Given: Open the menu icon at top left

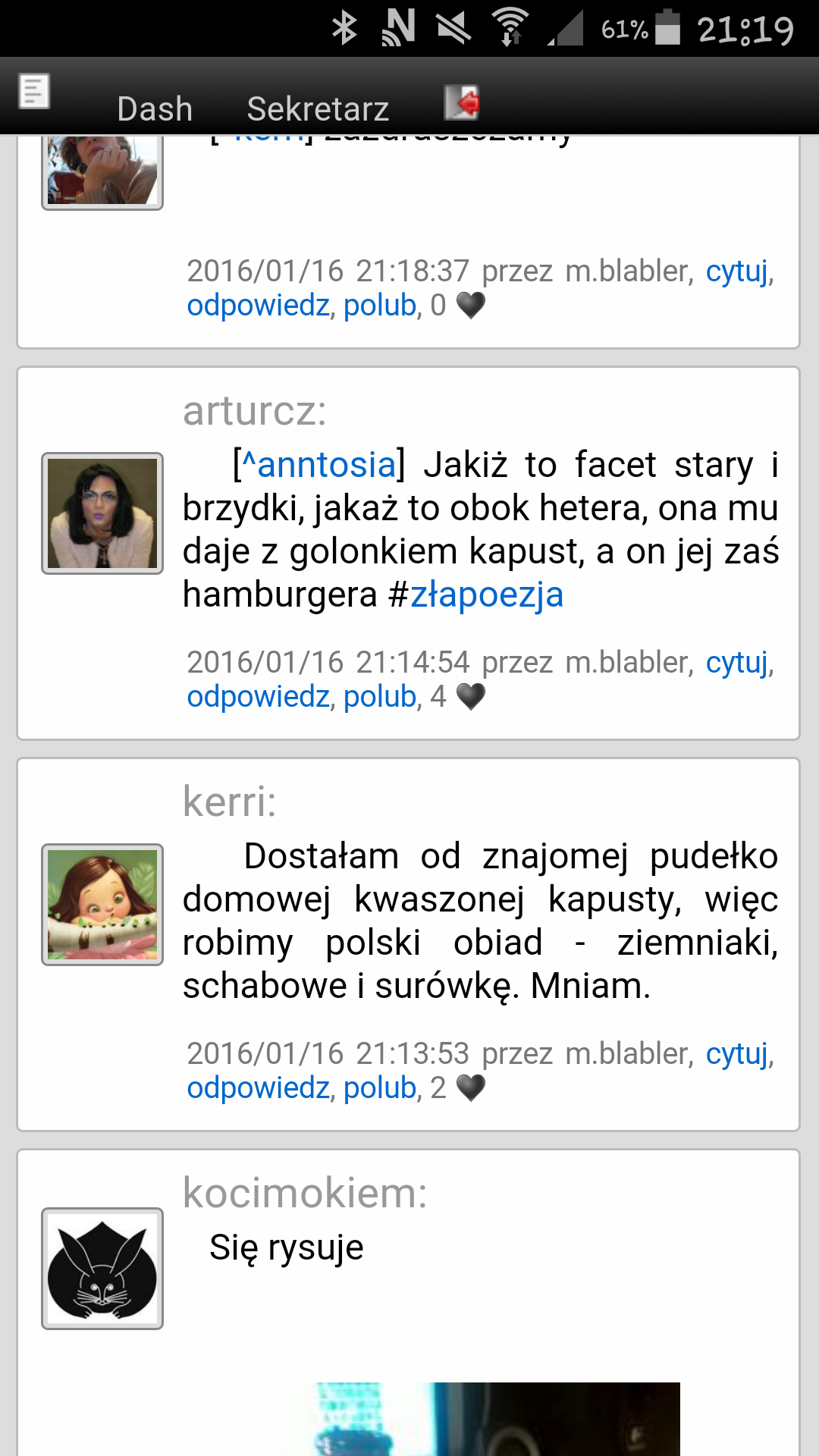Looking at the screenshot, I should coord(34,92).
